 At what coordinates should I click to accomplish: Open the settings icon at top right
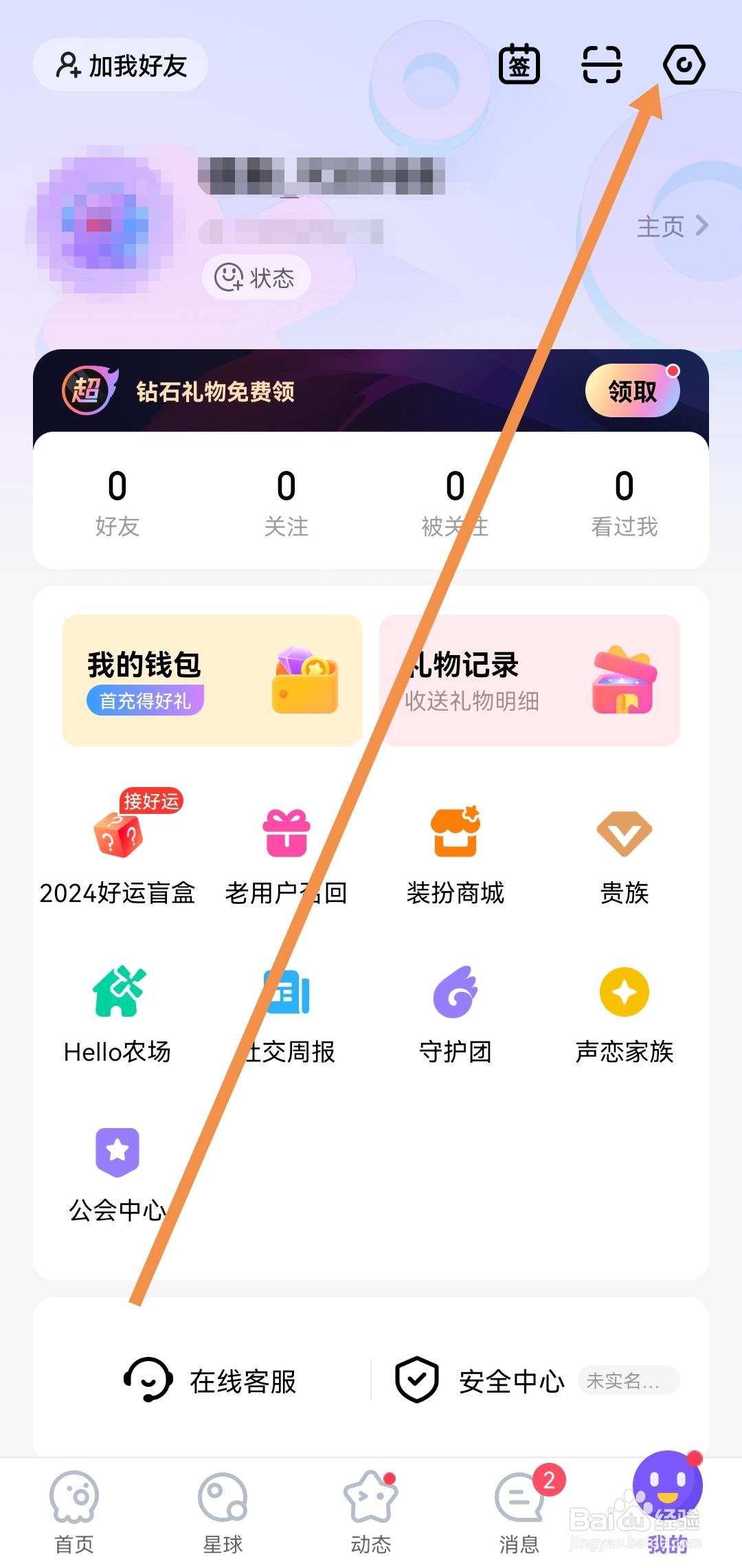click(684, 64)
